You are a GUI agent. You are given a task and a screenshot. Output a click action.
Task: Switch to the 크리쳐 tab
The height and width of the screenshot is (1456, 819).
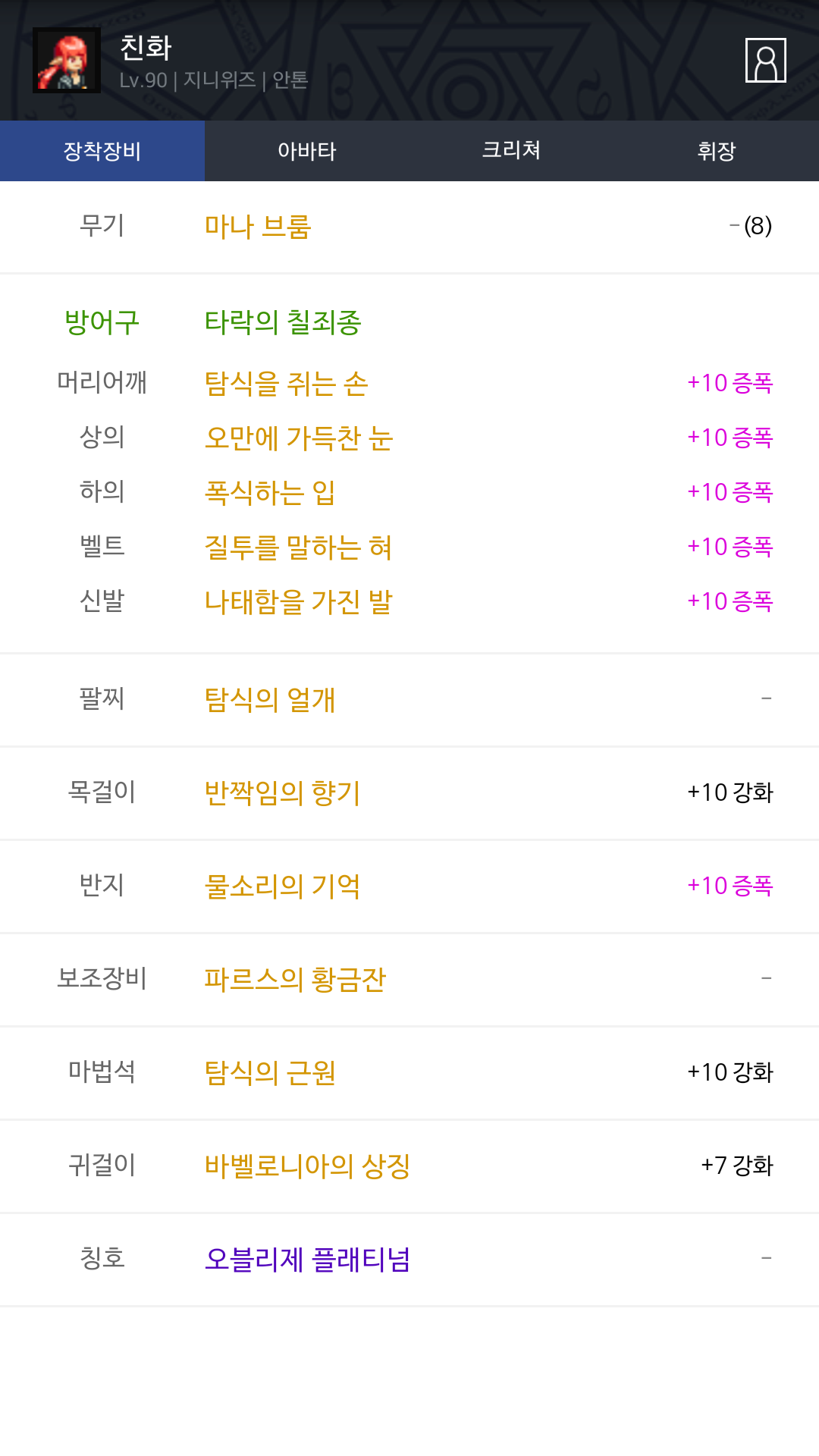tap(511, 151)
